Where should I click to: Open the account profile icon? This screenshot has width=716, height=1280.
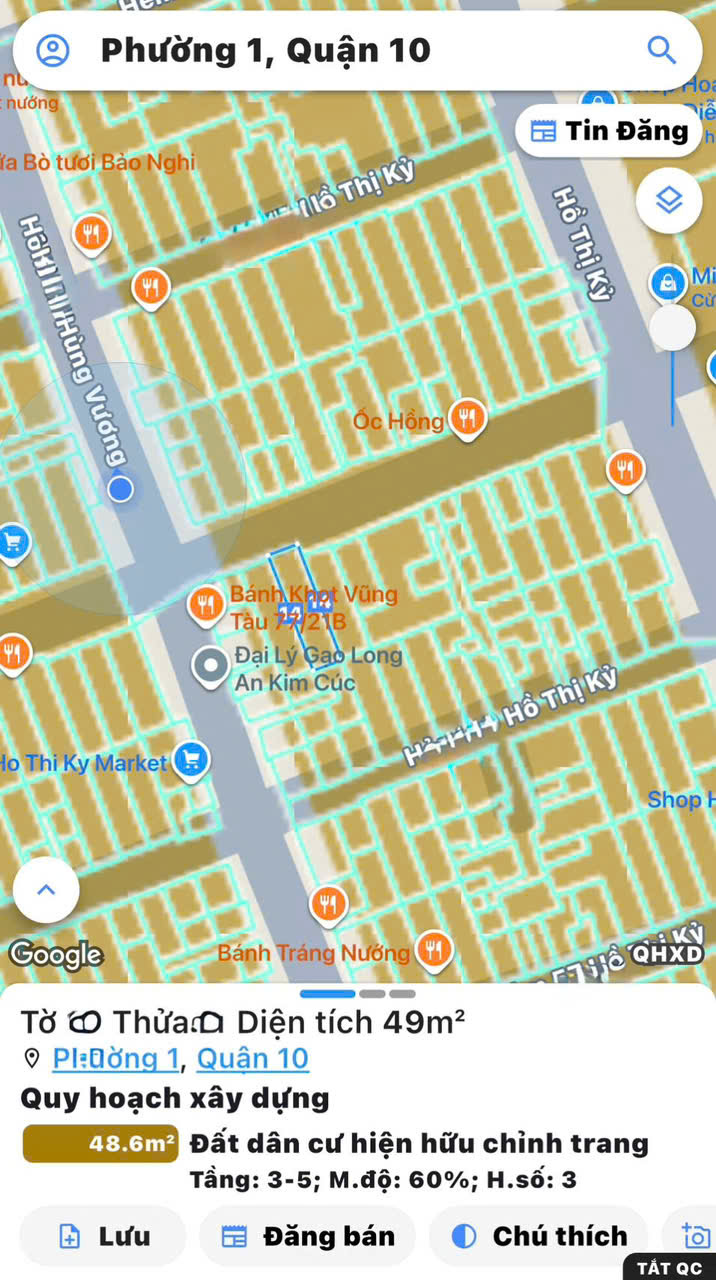pos(53,50)
